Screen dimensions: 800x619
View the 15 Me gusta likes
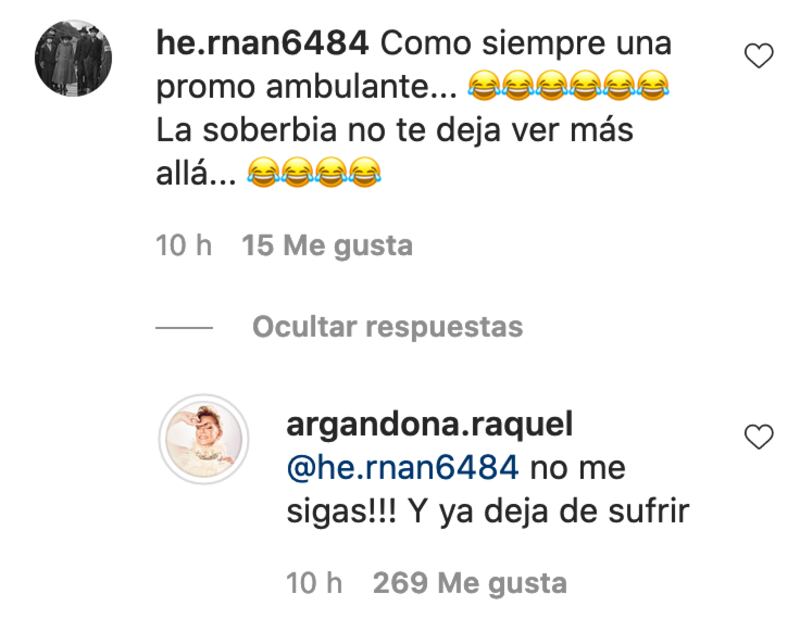click(327, 245)
